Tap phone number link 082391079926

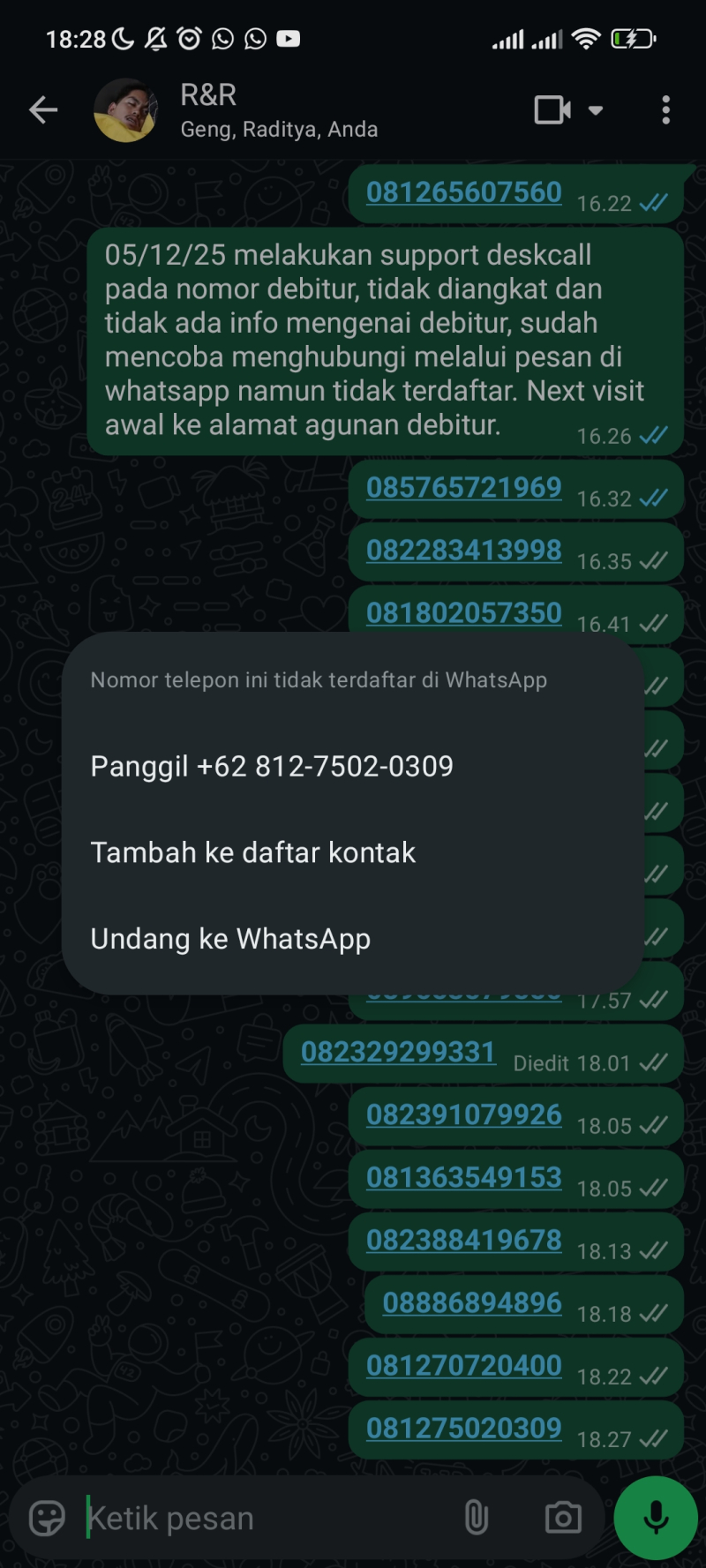coord(463,1115)
